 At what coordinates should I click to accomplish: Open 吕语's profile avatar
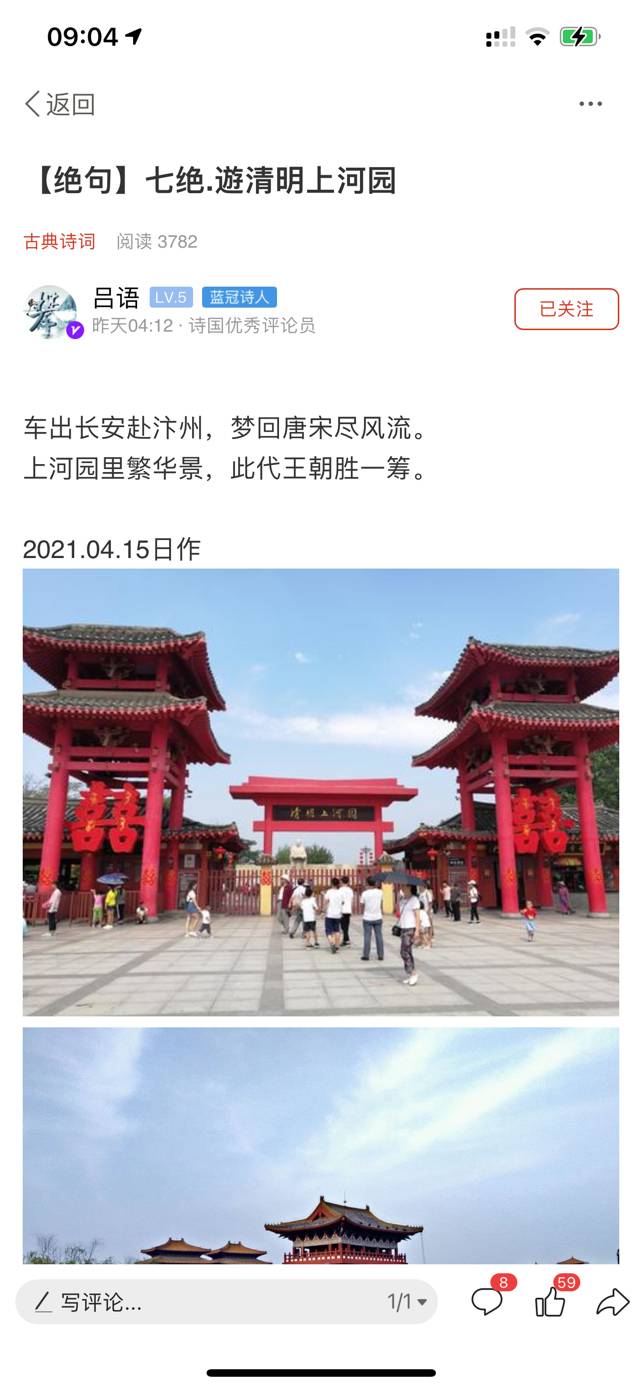click(52, 311)
